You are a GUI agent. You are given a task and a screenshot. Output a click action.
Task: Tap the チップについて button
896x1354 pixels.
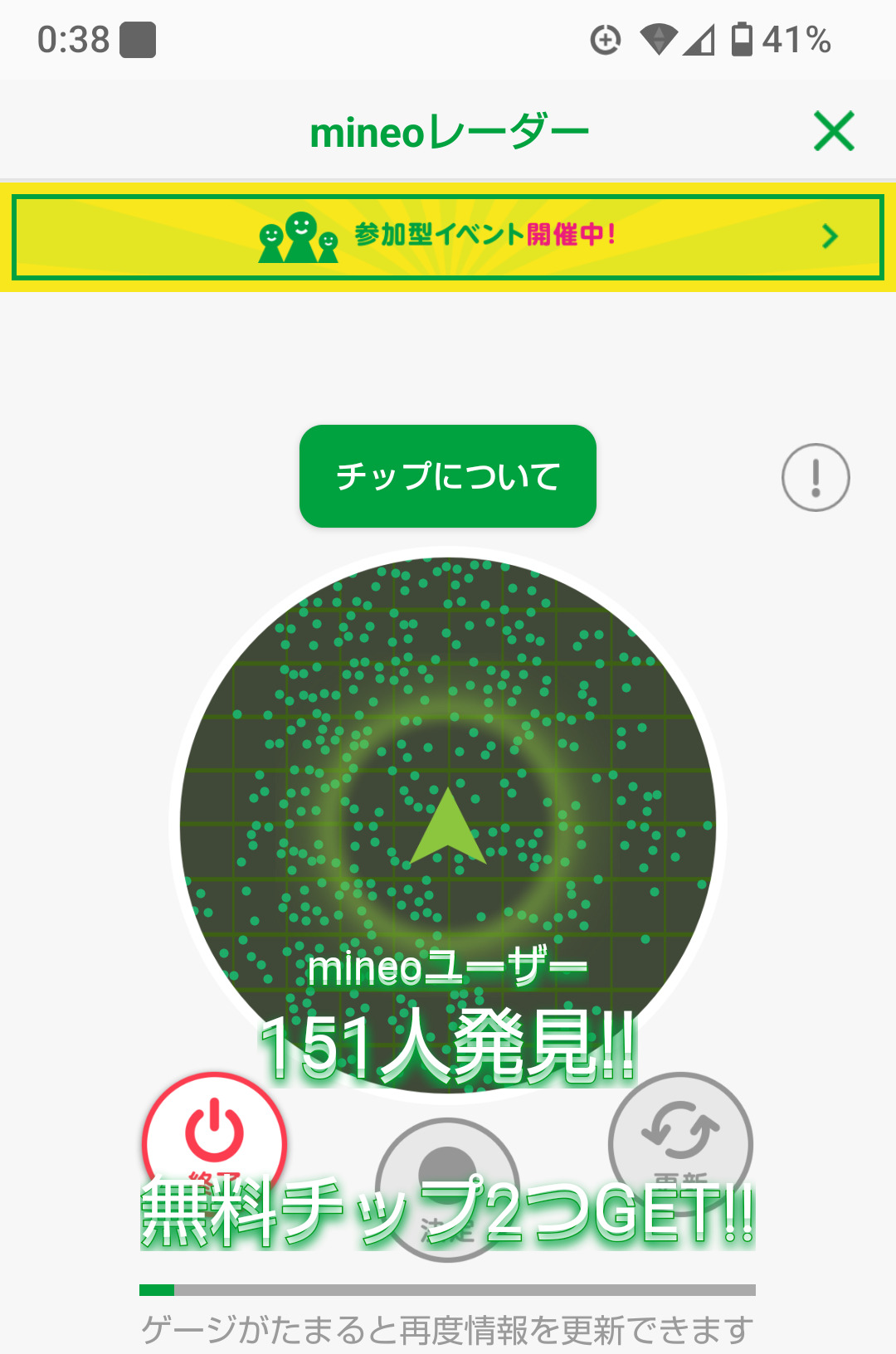448,476
